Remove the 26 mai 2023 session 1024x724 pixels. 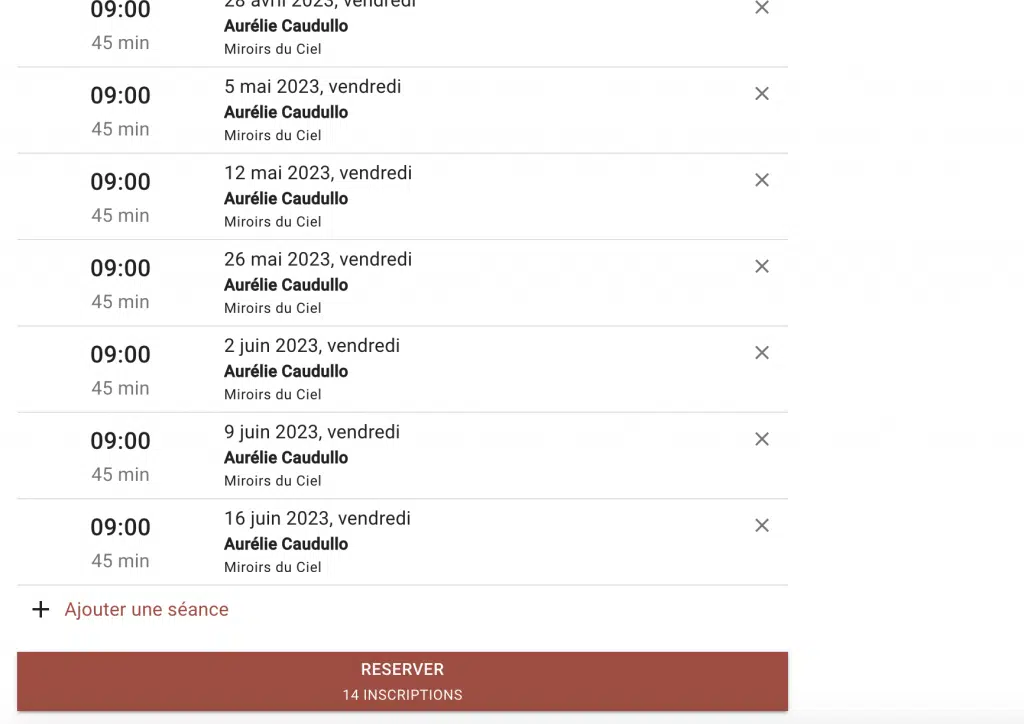pos(761,266)
